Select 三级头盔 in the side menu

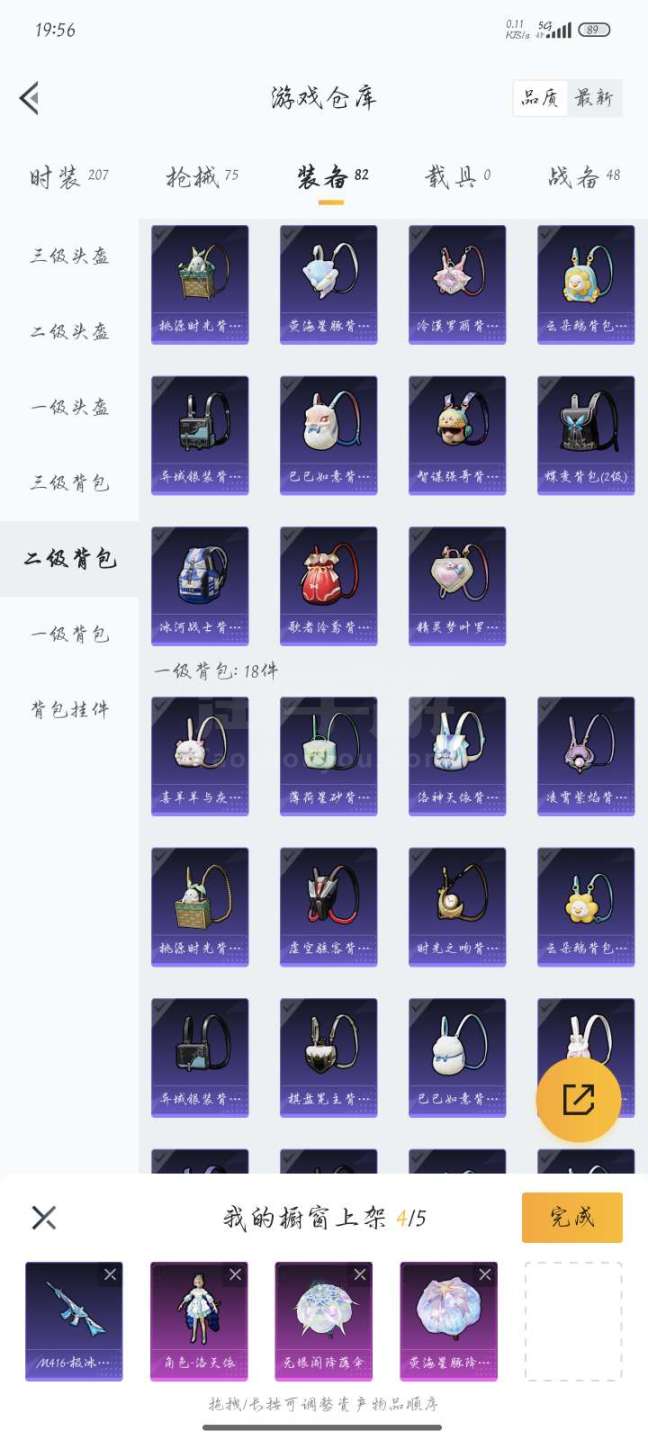point(69,256)
